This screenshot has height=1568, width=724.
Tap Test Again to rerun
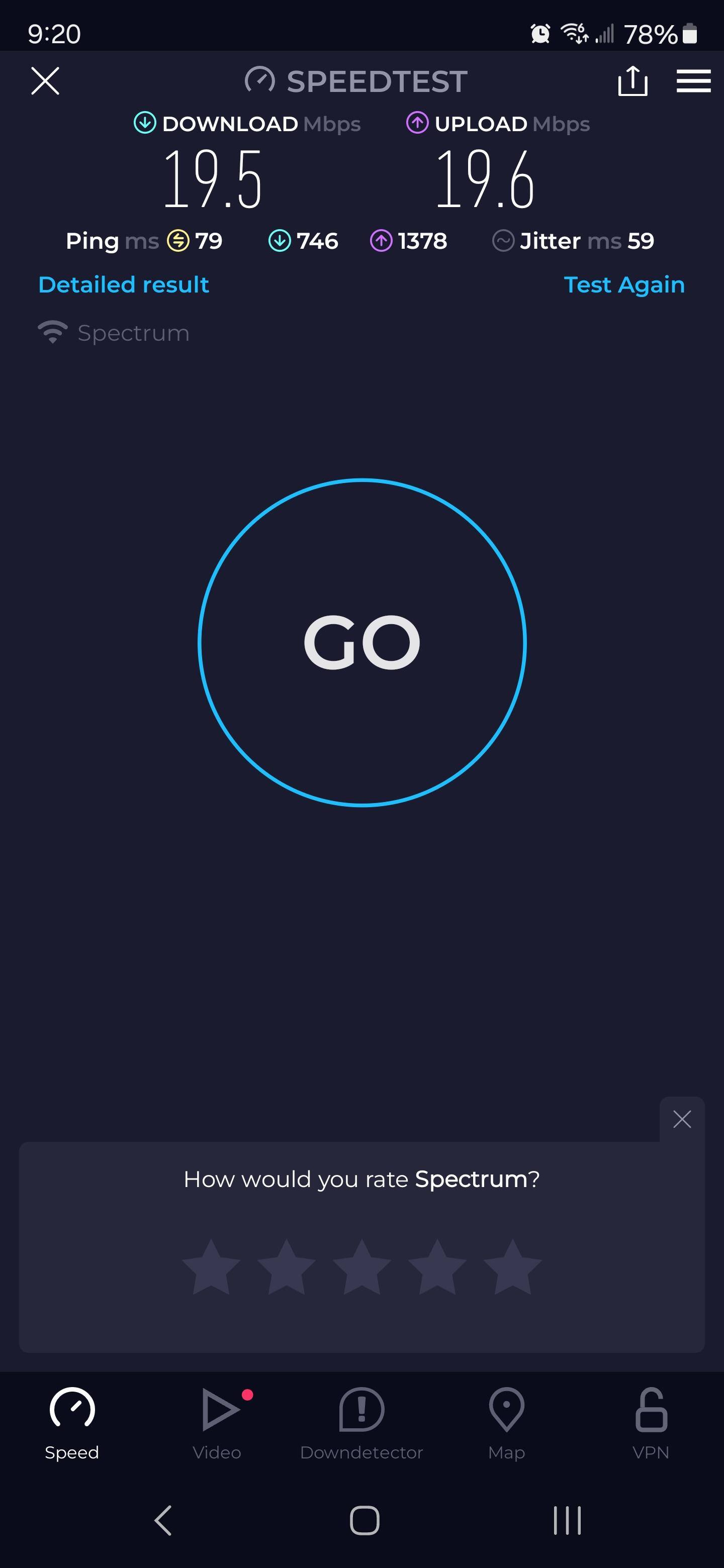tap(623, 285)
